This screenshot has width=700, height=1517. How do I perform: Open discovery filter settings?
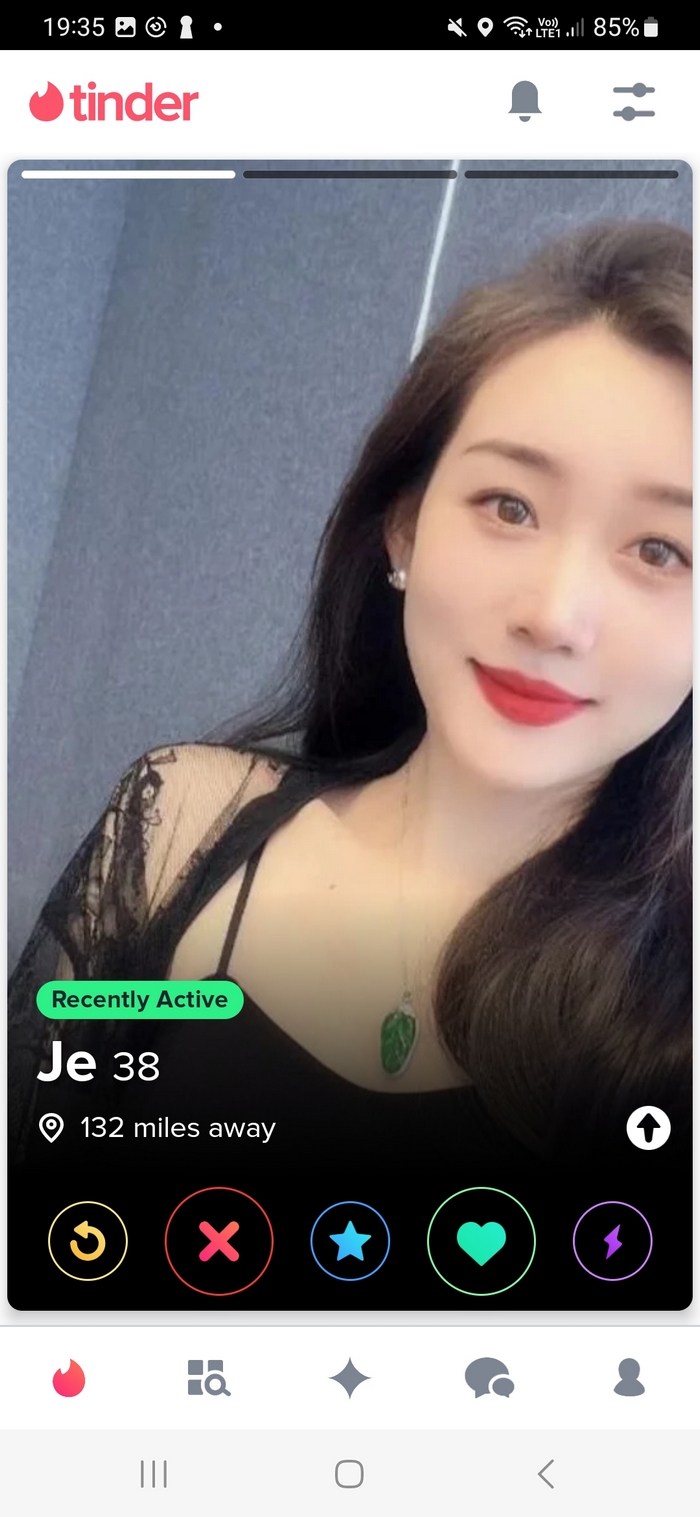click(x=634, y=102)
